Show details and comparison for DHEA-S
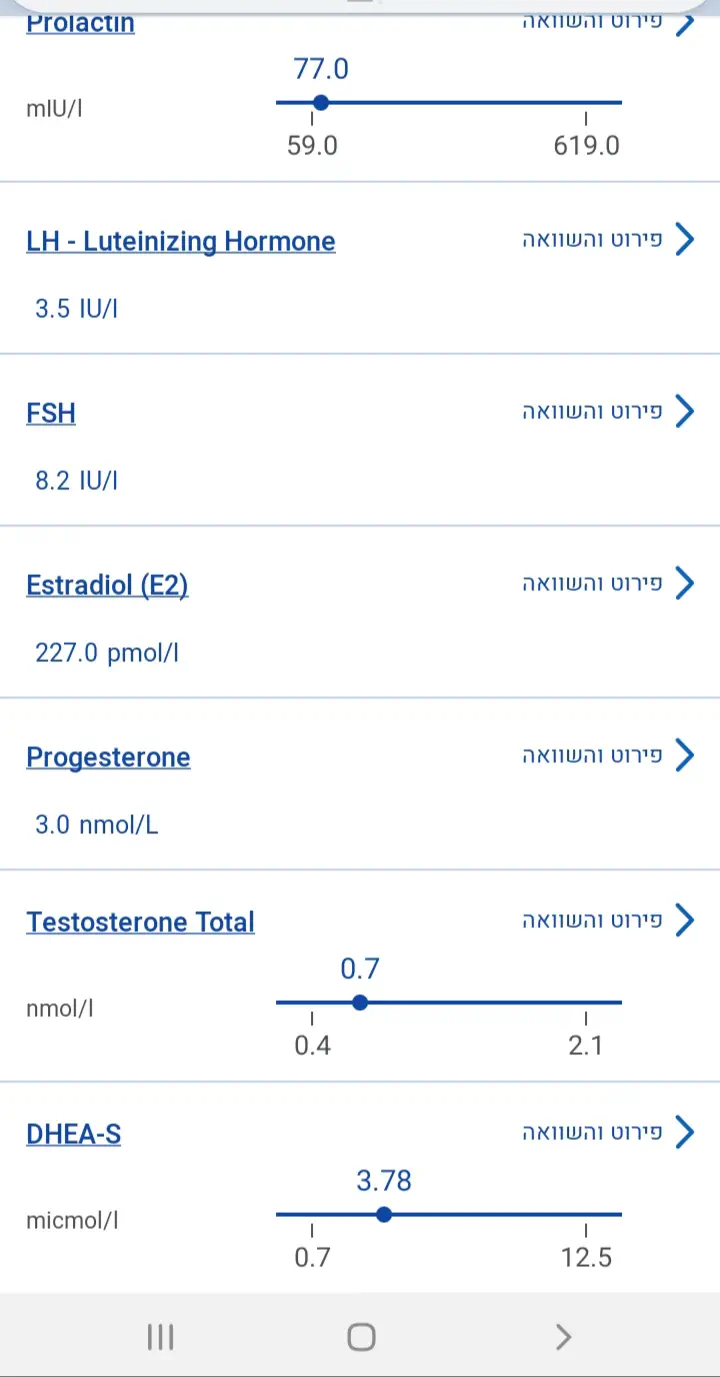Screen dimensions: 720x1377 pyautogui.click(x=607, y=1132)
